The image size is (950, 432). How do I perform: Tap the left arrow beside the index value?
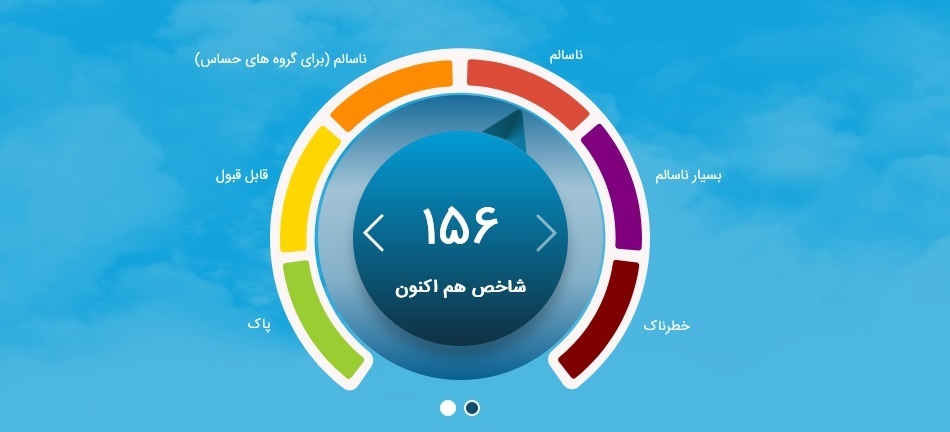pos(373,233)
